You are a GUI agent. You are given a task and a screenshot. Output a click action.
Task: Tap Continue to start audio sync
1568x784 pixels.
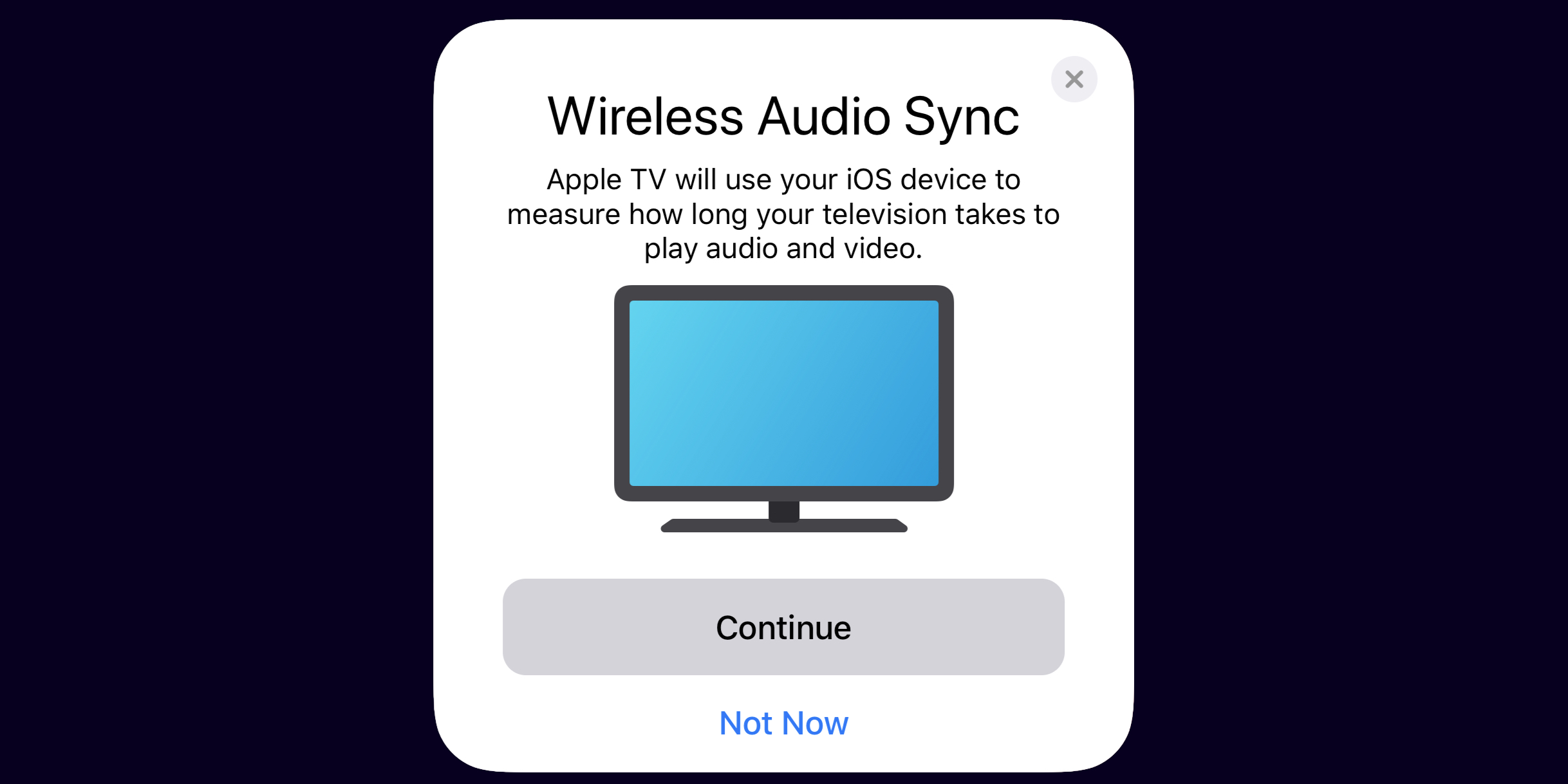click(x=783, y=627)
